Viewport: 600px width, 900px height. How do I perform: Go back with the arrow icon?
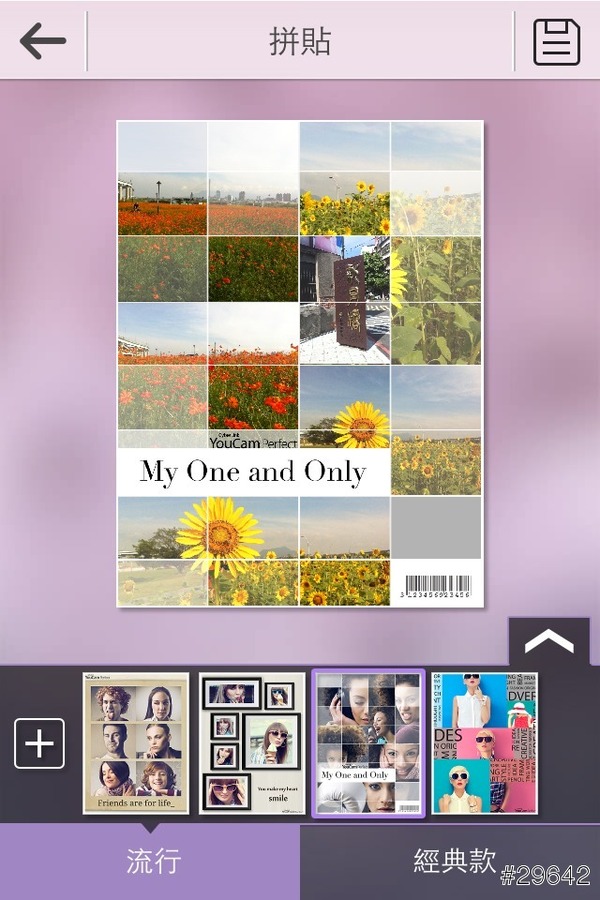pyautogui.click(x=42, y=41)
